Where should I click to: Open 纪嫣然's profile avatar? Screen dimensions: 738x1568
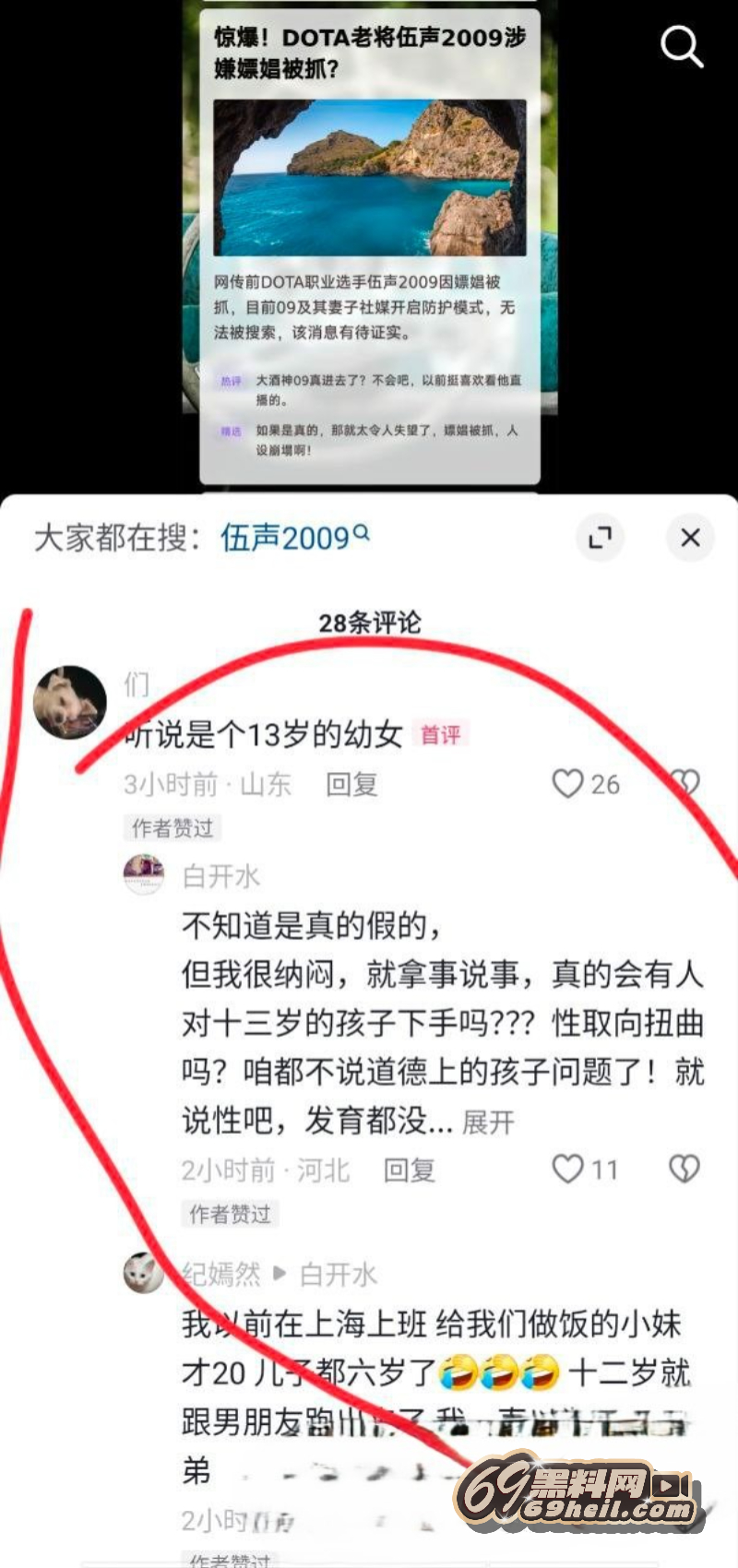[143, 1274]
